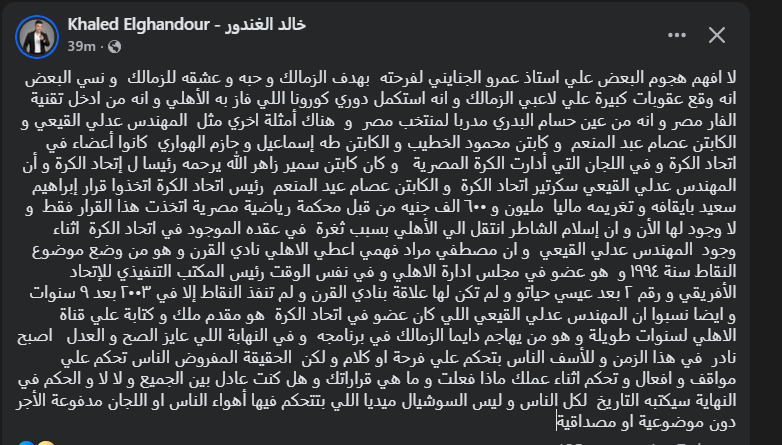Open the post's 39m timestamp
The width and height of the screenshot is (782, 445).
coord(82,46)
